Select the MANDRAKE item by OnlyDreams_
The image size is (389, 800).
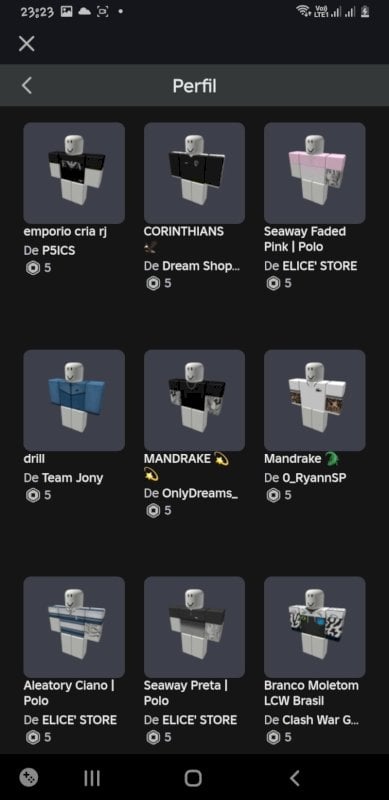click(194, 400)
